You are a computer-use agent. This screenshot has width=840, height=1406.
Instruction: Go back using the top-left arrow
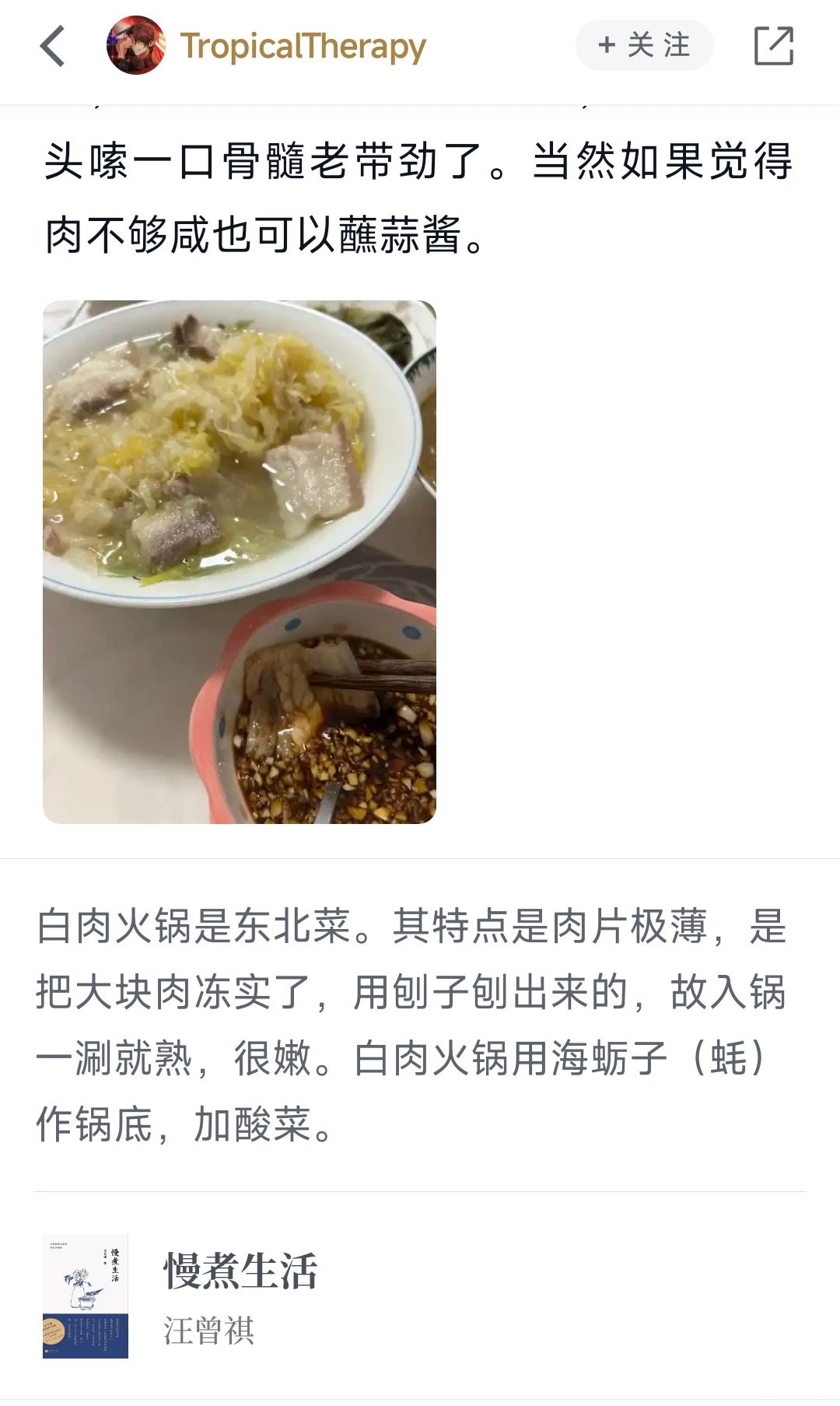[x=52, y=46]
